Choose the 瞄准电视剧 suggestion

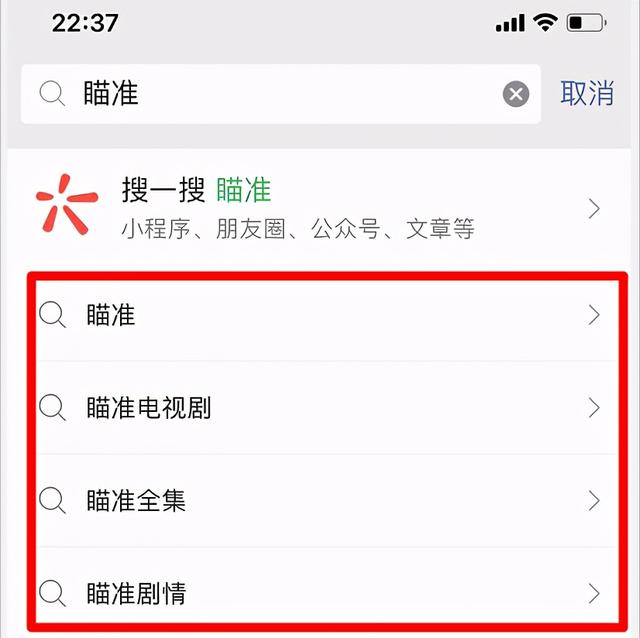pos(320,408)
